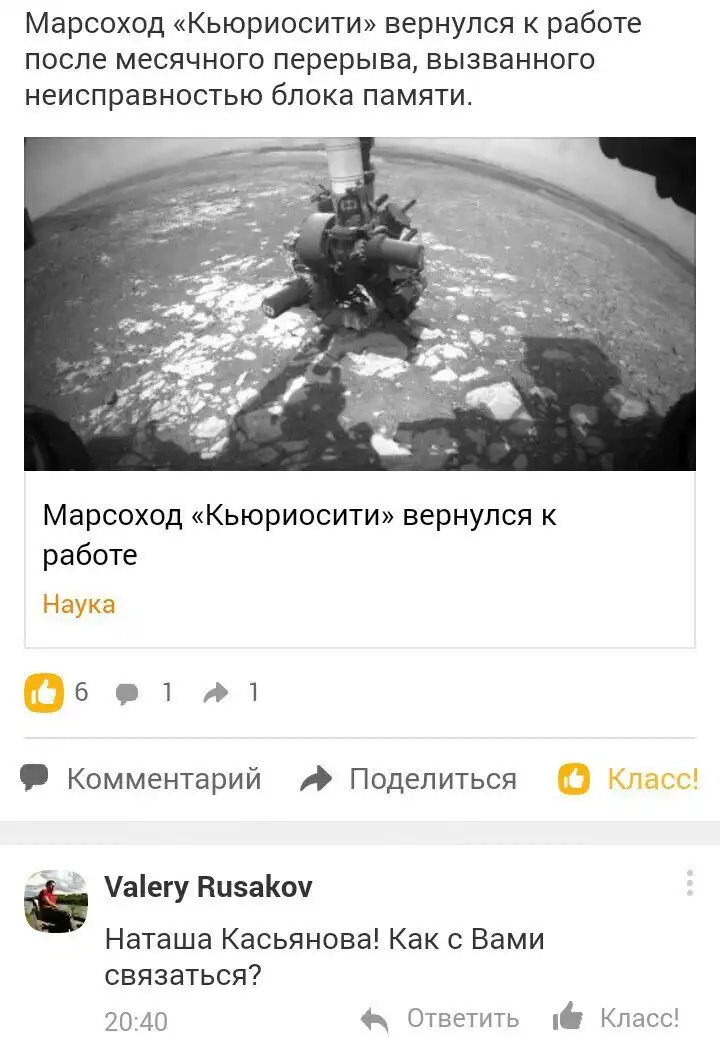Open Valery Rusakov's profile picture
720x1038 pixels.
(x=56, y=901)
